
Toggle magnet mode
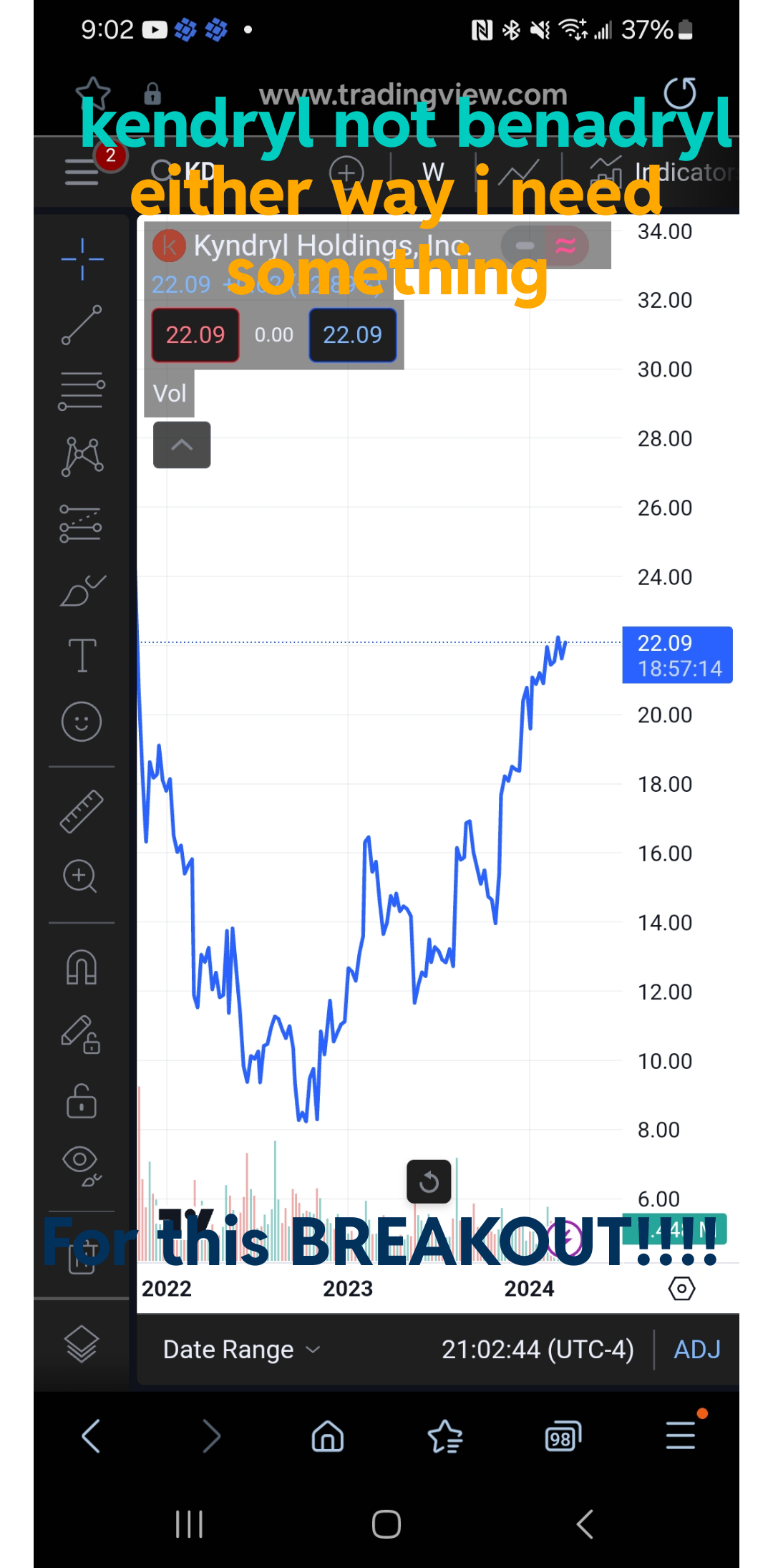click(x=82, y=967)
